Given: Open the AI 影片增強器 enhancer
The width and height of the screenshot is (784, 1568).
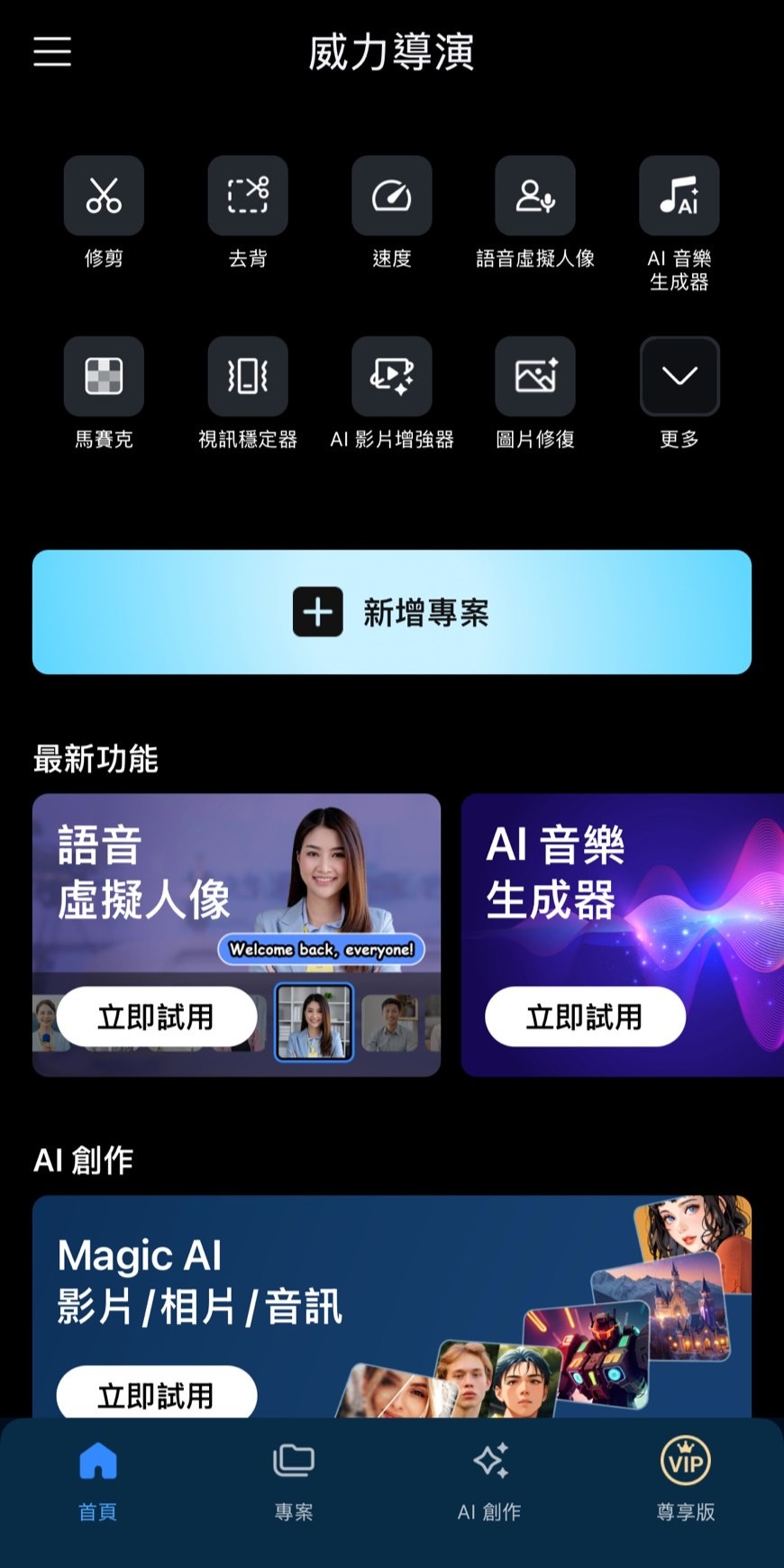Looking at the screenshot, I should pyautogui.click(x=391, y=377).
